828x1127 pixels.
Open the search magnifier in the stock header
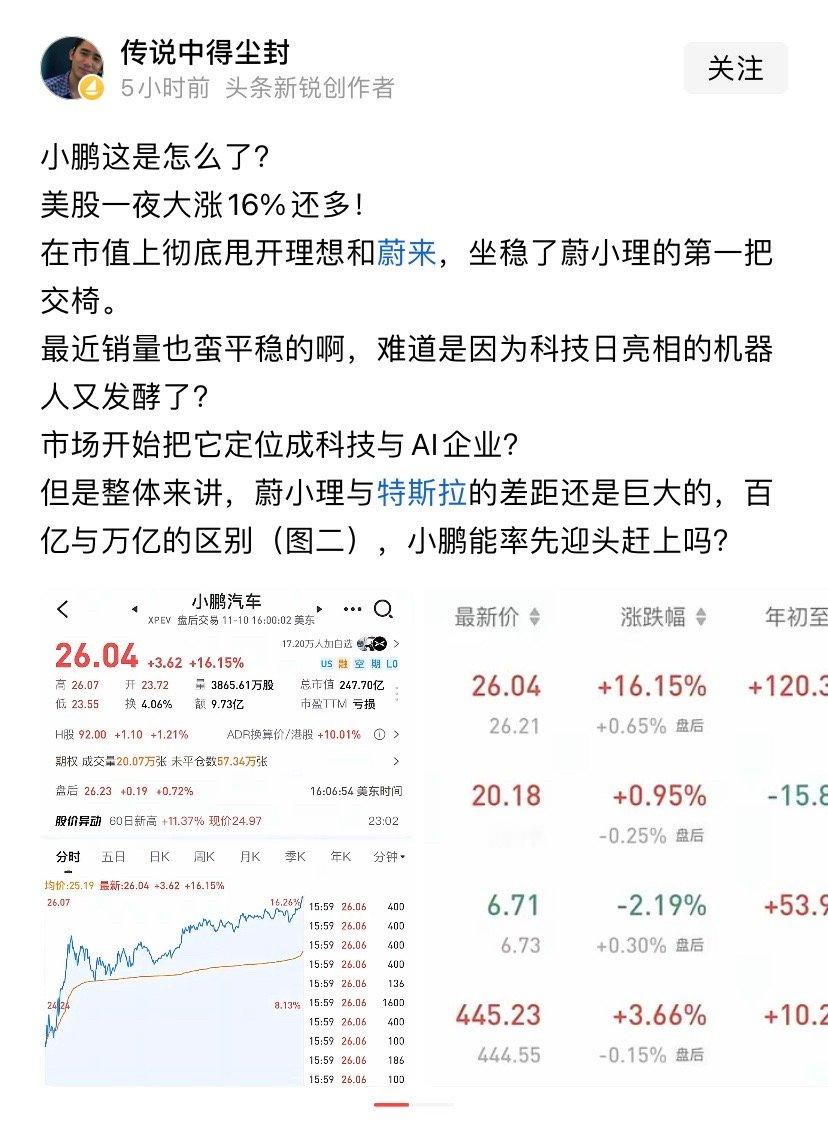(383, 608)
